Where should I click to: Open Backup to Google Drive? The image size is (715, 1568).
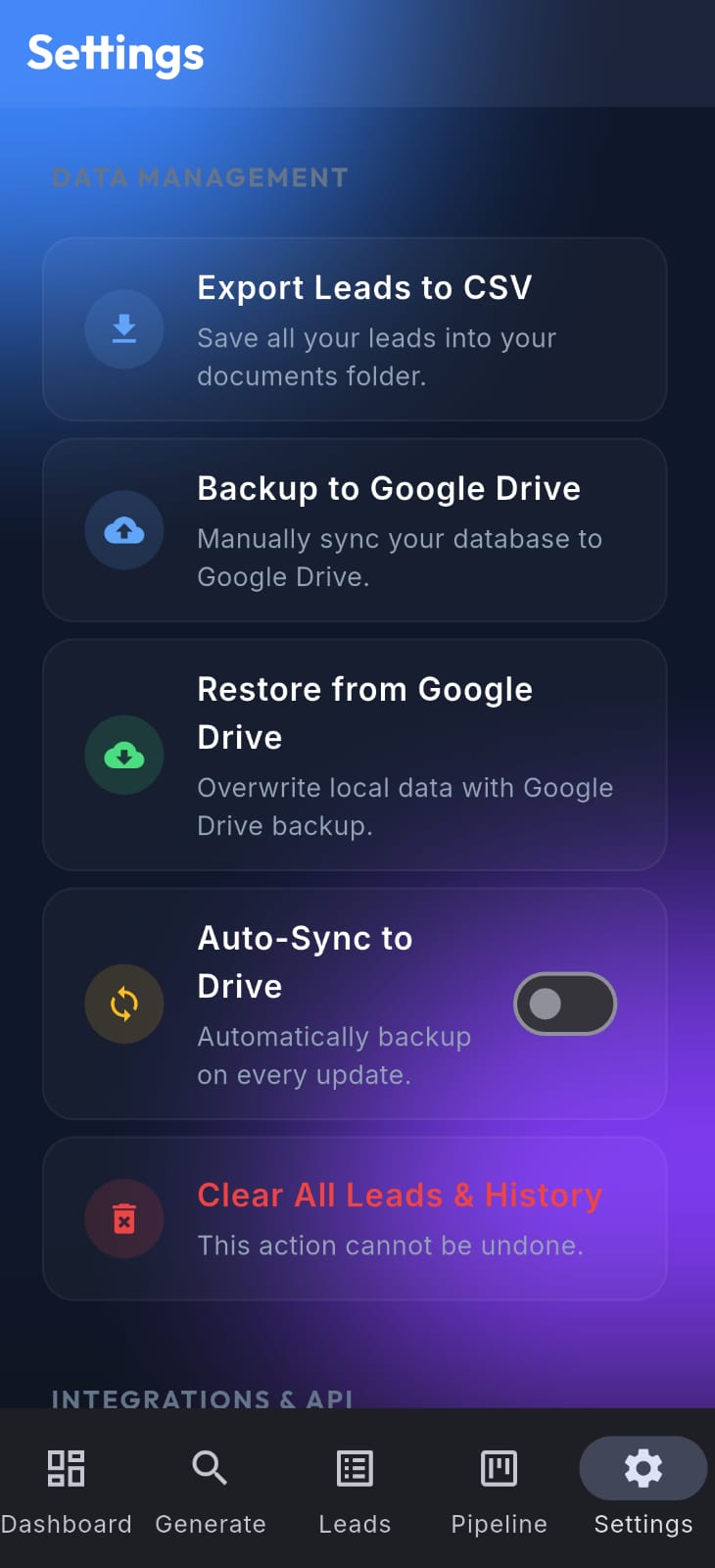click(x=355, y=530)
